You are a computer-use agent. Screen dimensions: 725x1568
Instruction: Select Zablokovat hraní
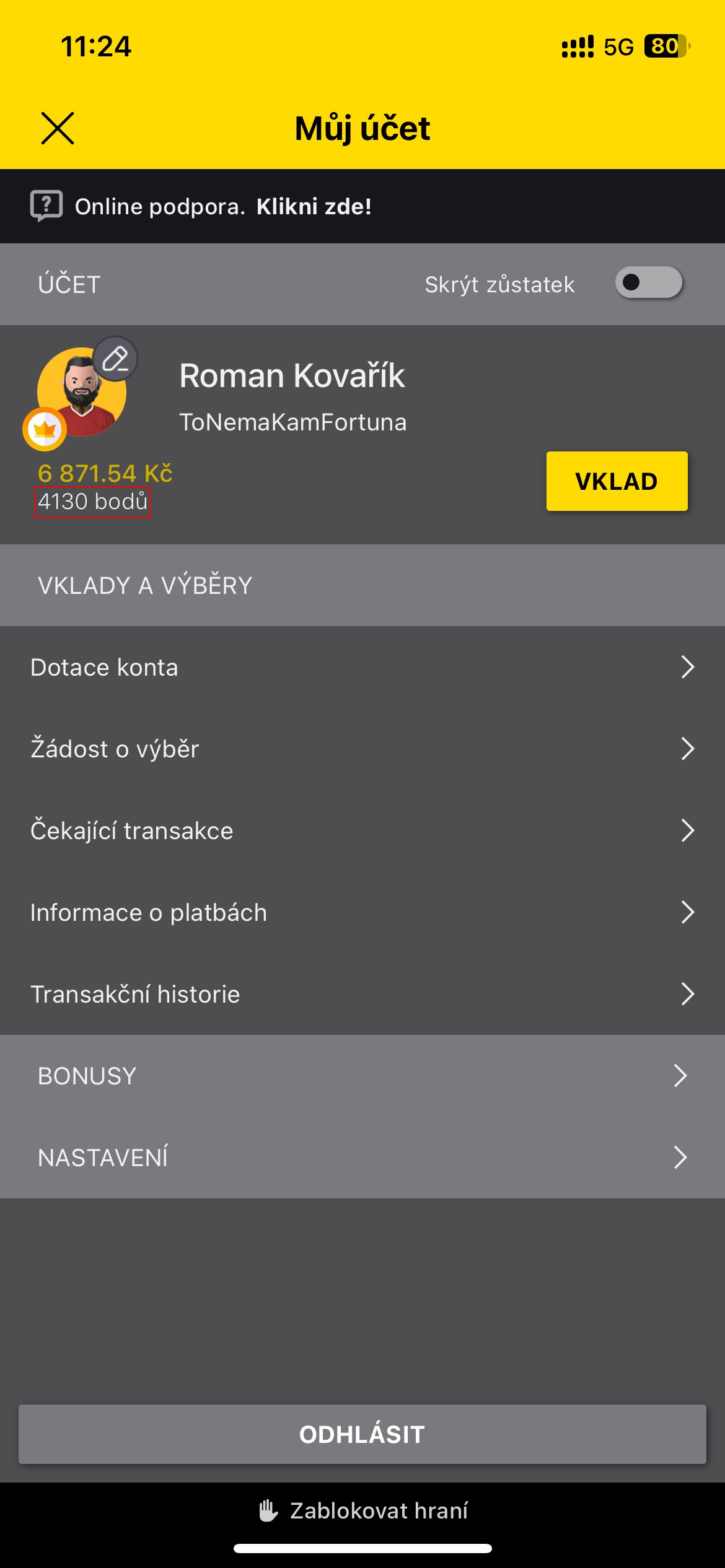point(364,1511)
